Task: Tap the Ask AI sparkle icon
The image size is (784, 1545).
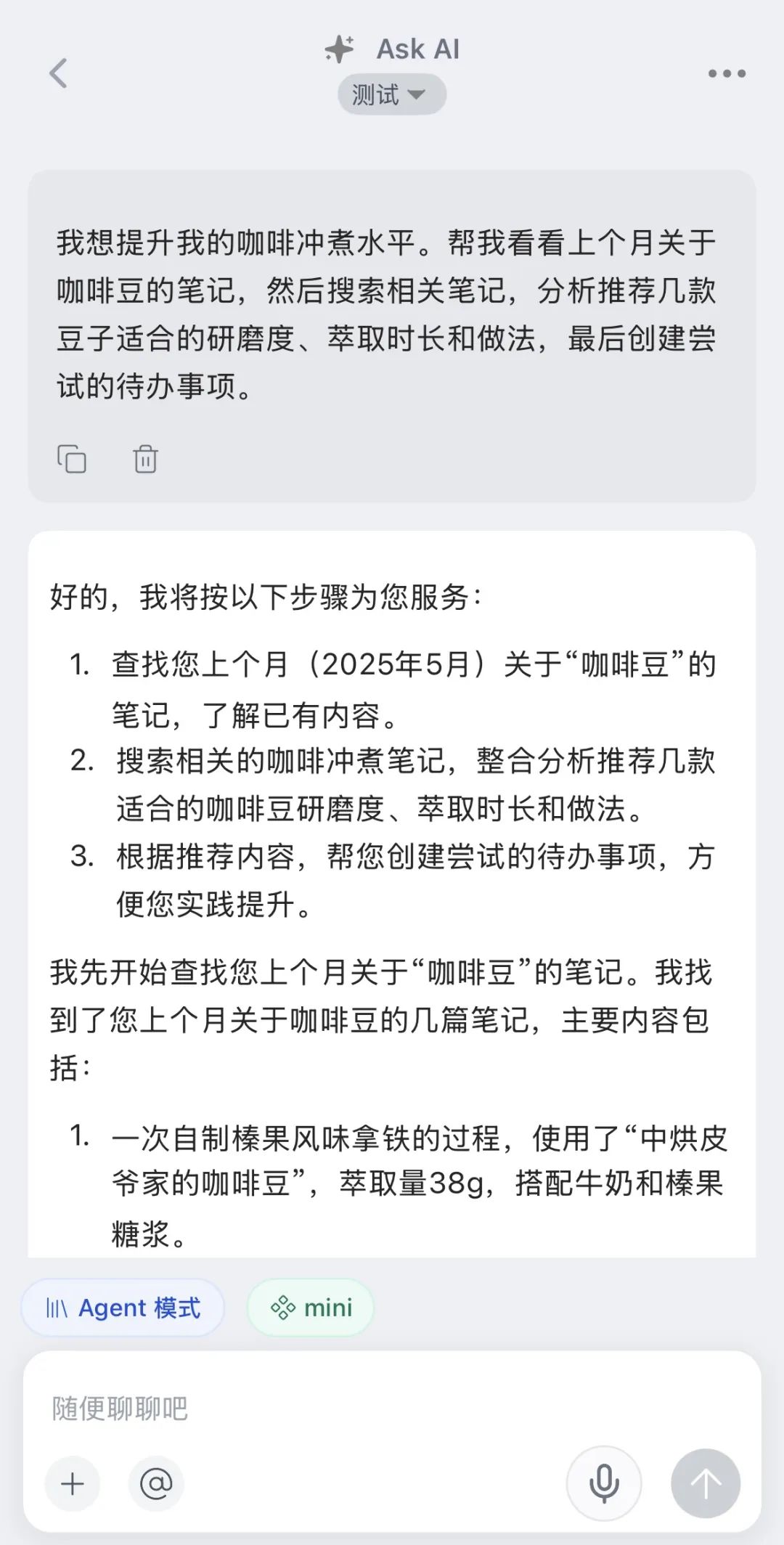Action: [337, 48]
